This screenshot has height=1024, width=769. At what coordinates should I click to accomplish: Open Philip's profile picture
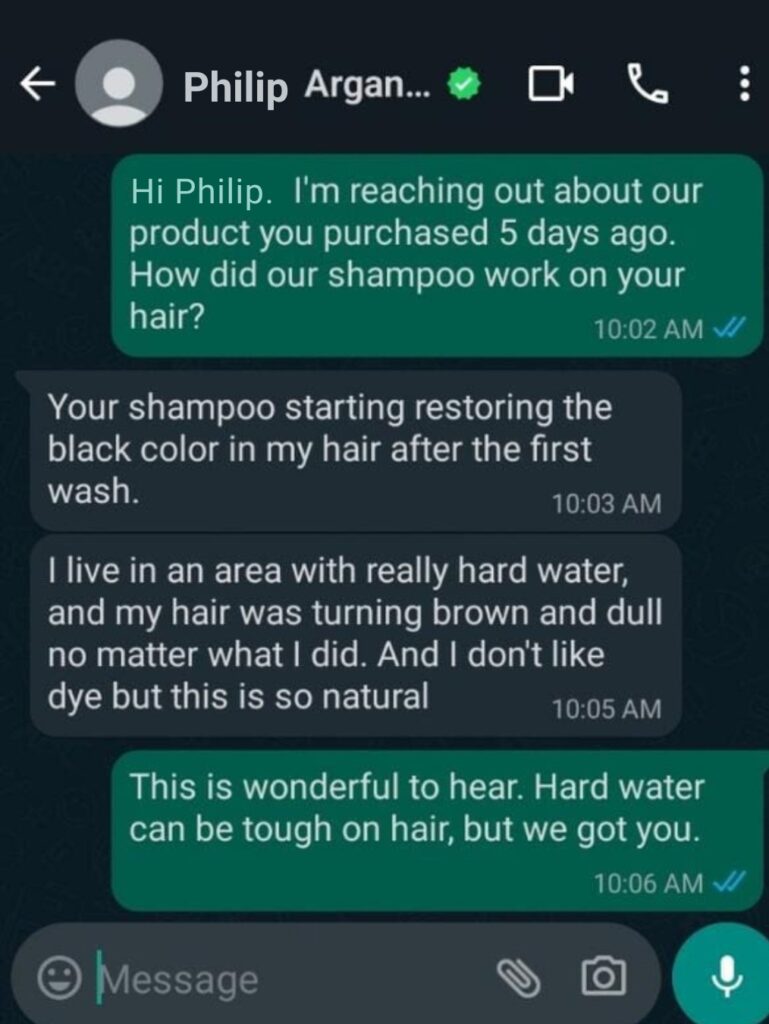[119, 84]
